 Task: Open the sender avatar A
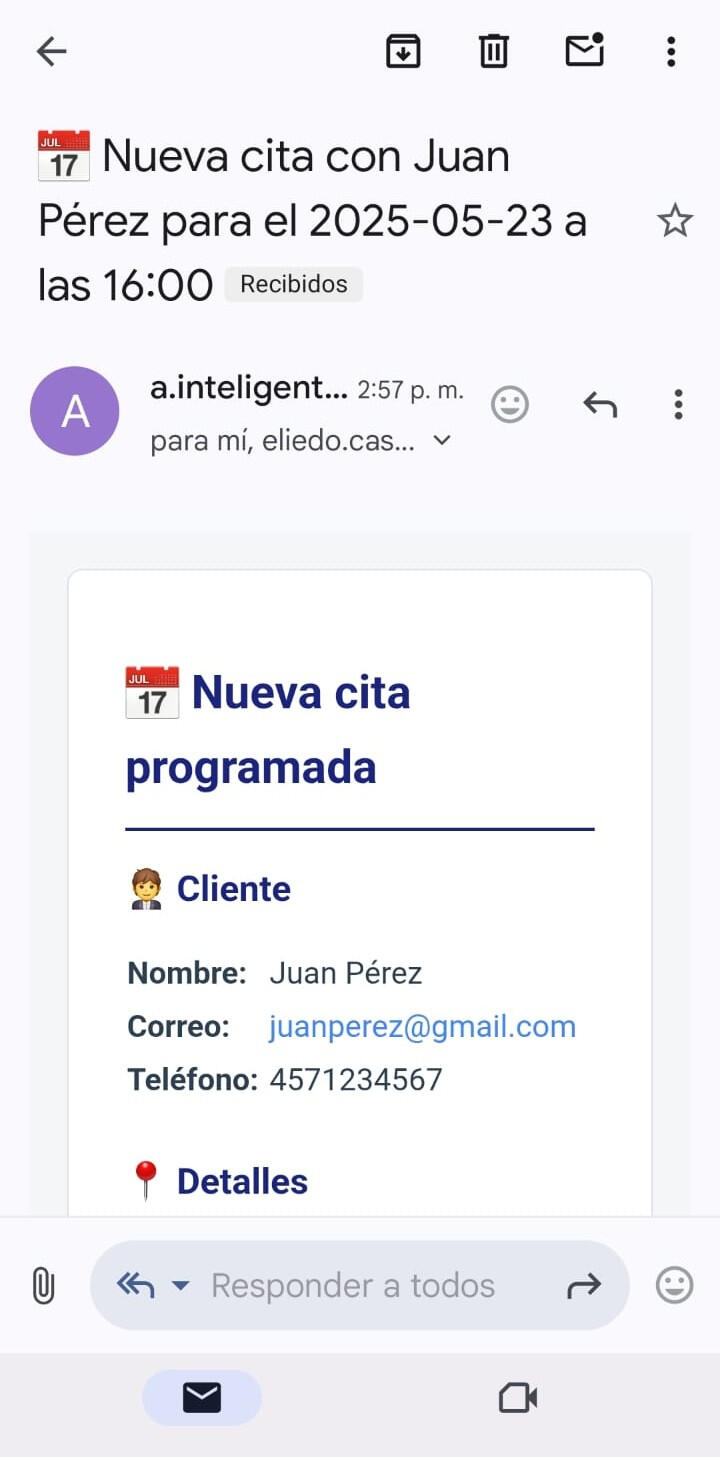click(x=75, y=411)
